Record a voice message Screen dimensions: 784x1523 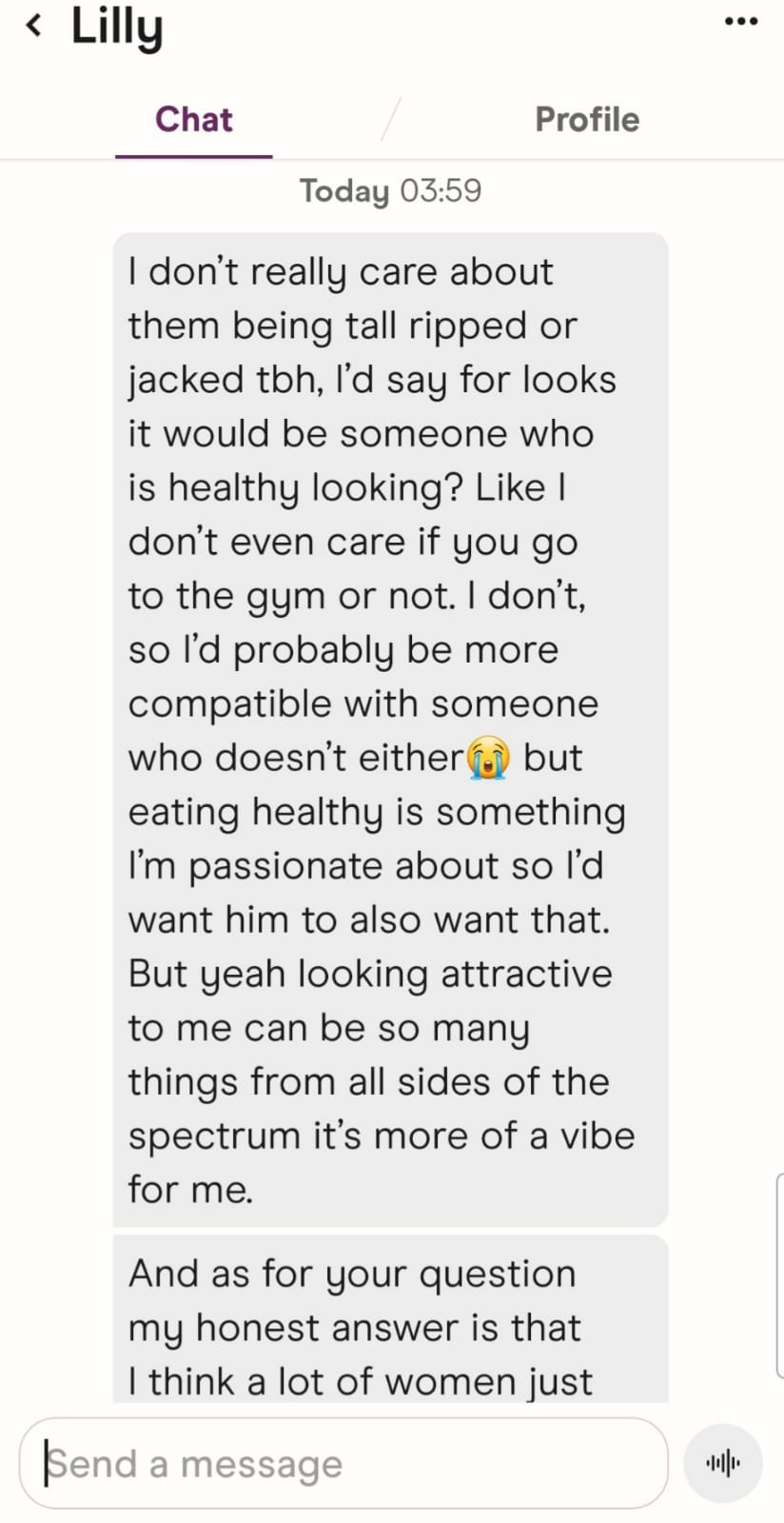(723, 1463)
